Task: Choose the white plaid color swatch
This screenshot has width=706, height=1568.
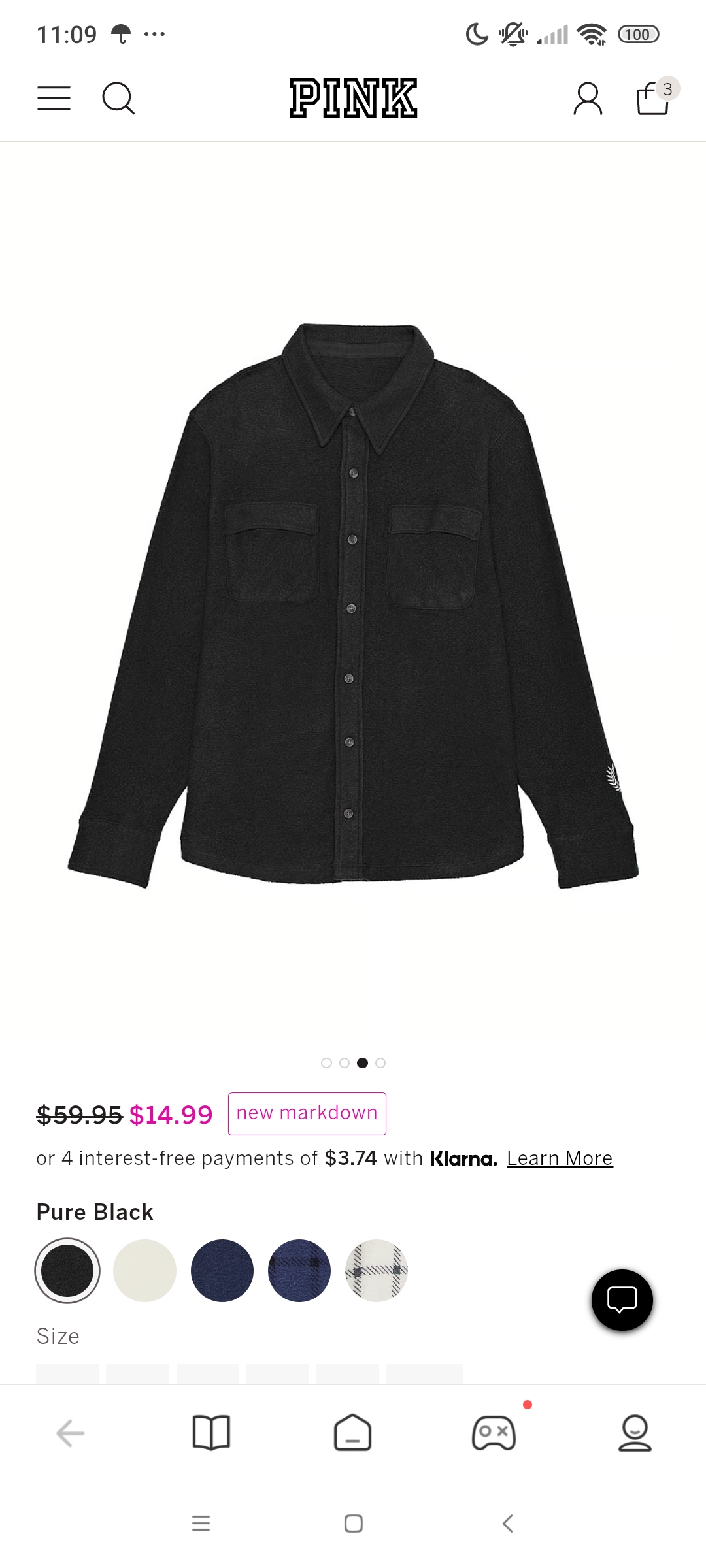Action: (377, 1271)
